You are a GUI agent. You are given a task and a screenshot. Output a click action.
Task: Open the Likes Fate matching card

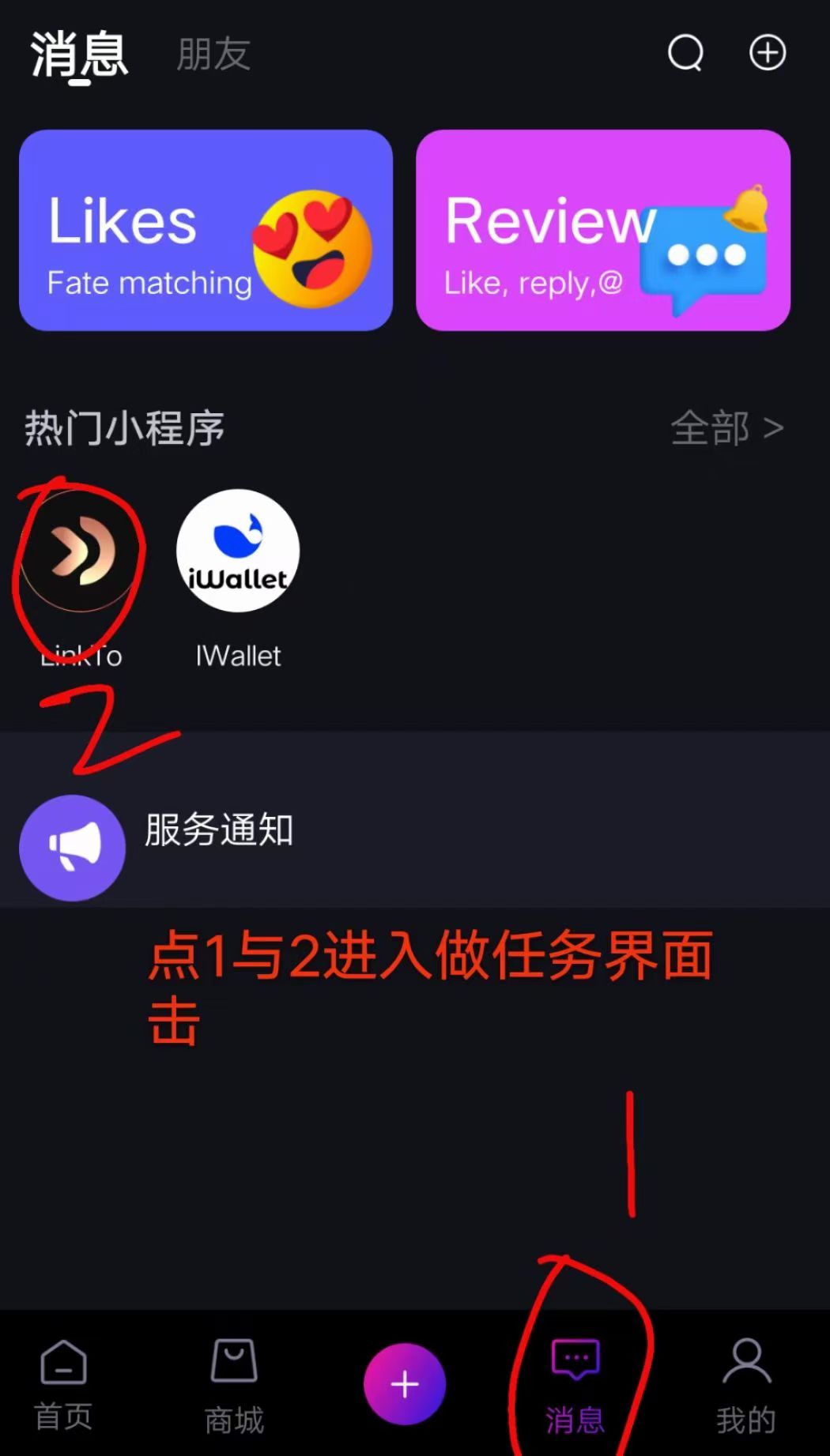coord(206,230)
